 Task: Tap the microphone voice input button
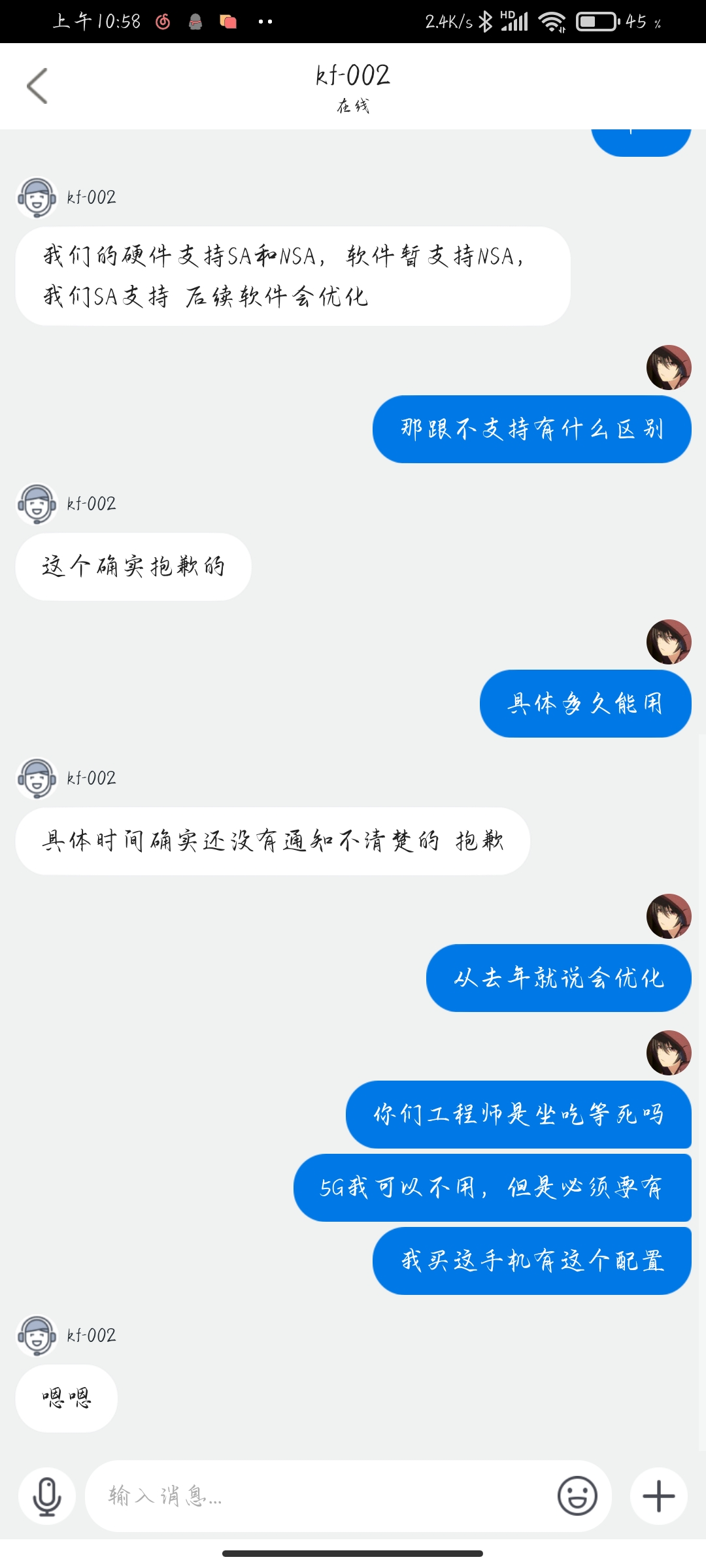tap(47, 1496)
